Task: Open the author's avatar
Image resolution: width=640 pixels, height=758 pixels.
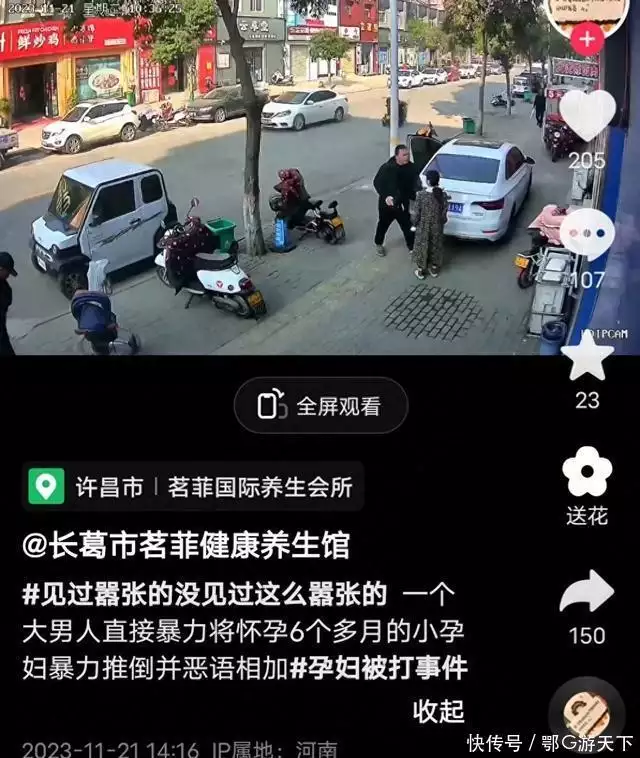Action: (x=587, y=10)
